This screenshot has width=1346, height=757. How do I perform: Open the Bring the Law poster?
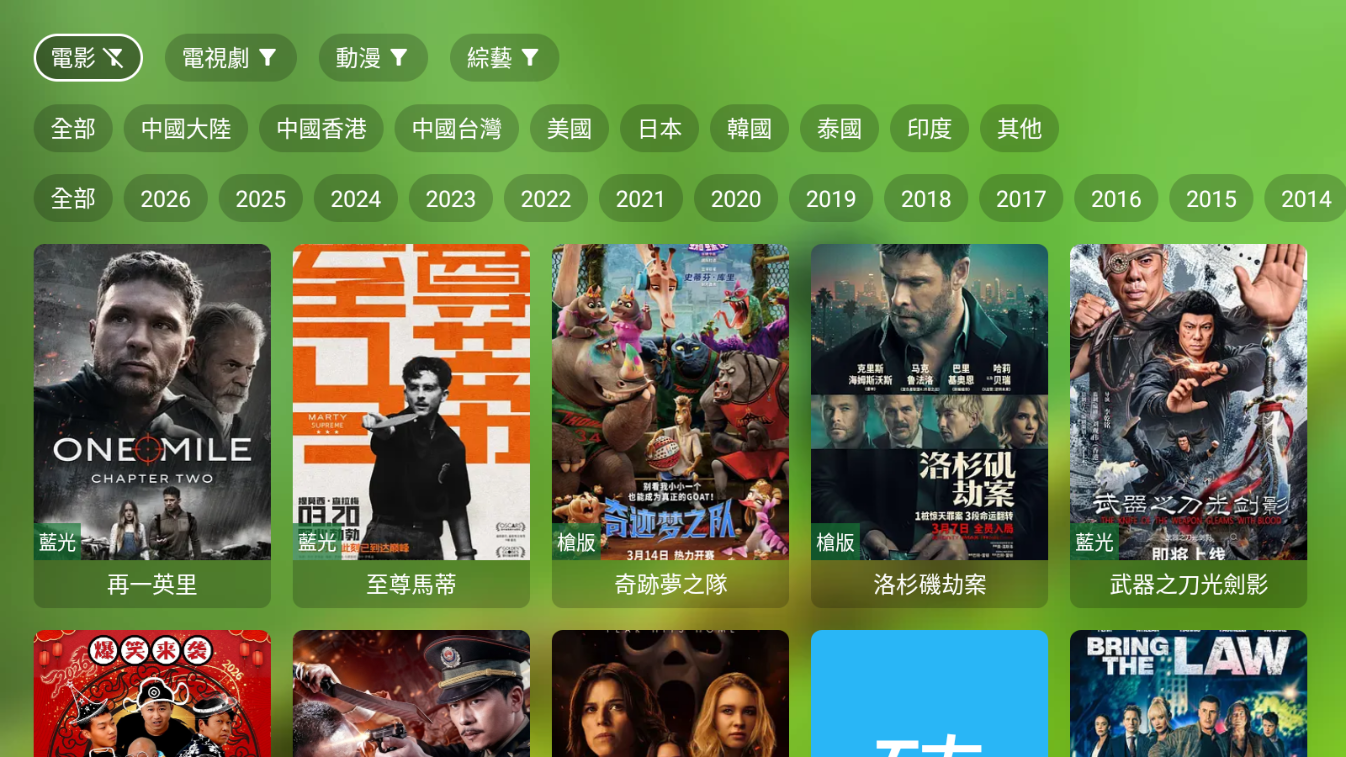click(x=1188, y=693)
